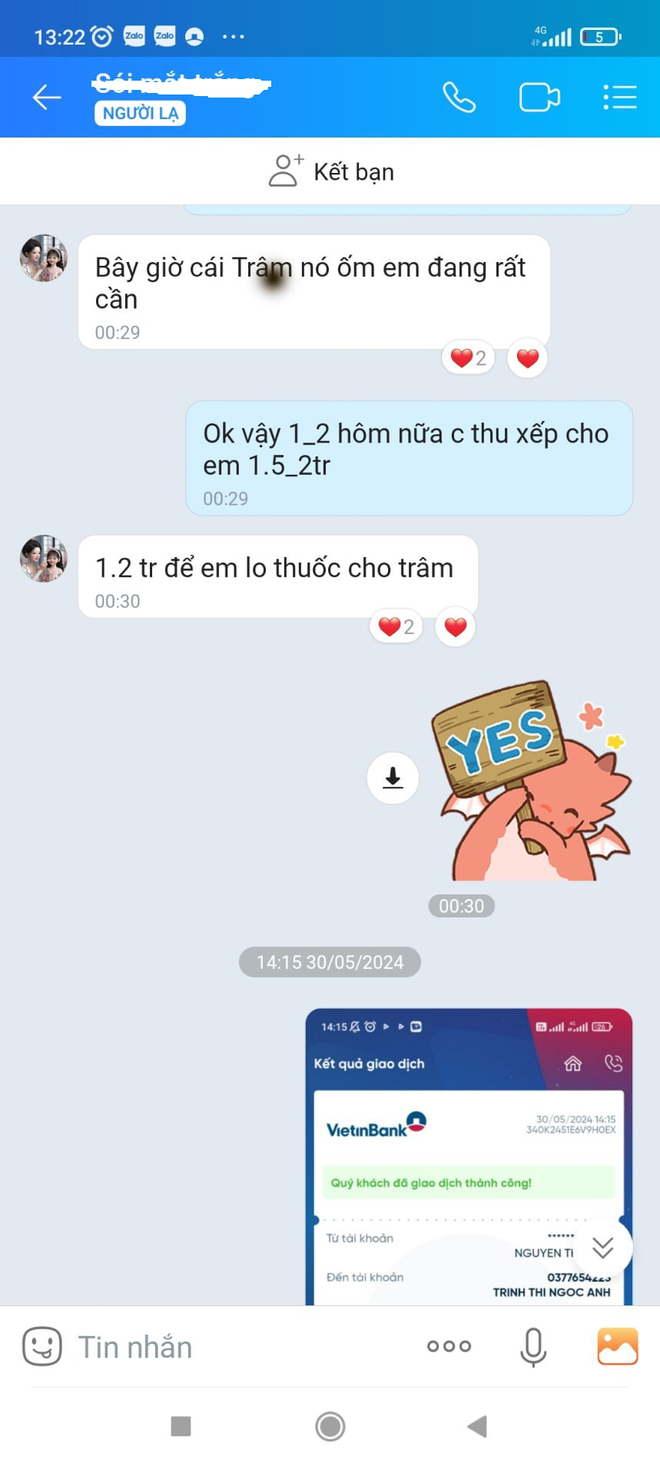React with heart to the "1.2 tr" message
Screen dimensions: 660x1466
click(x=456, y=627)
